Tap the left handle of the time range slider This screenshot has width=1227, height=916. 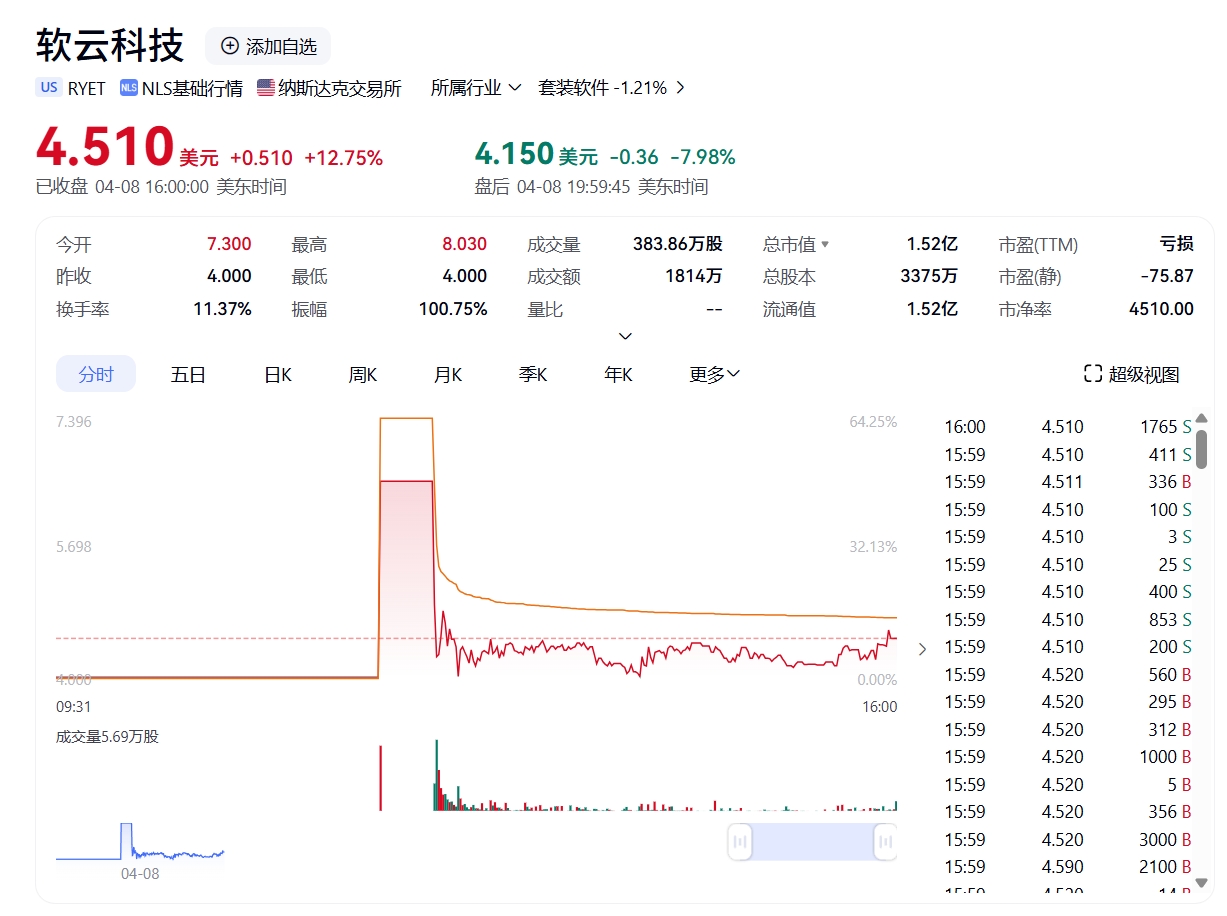pos(740,842)
